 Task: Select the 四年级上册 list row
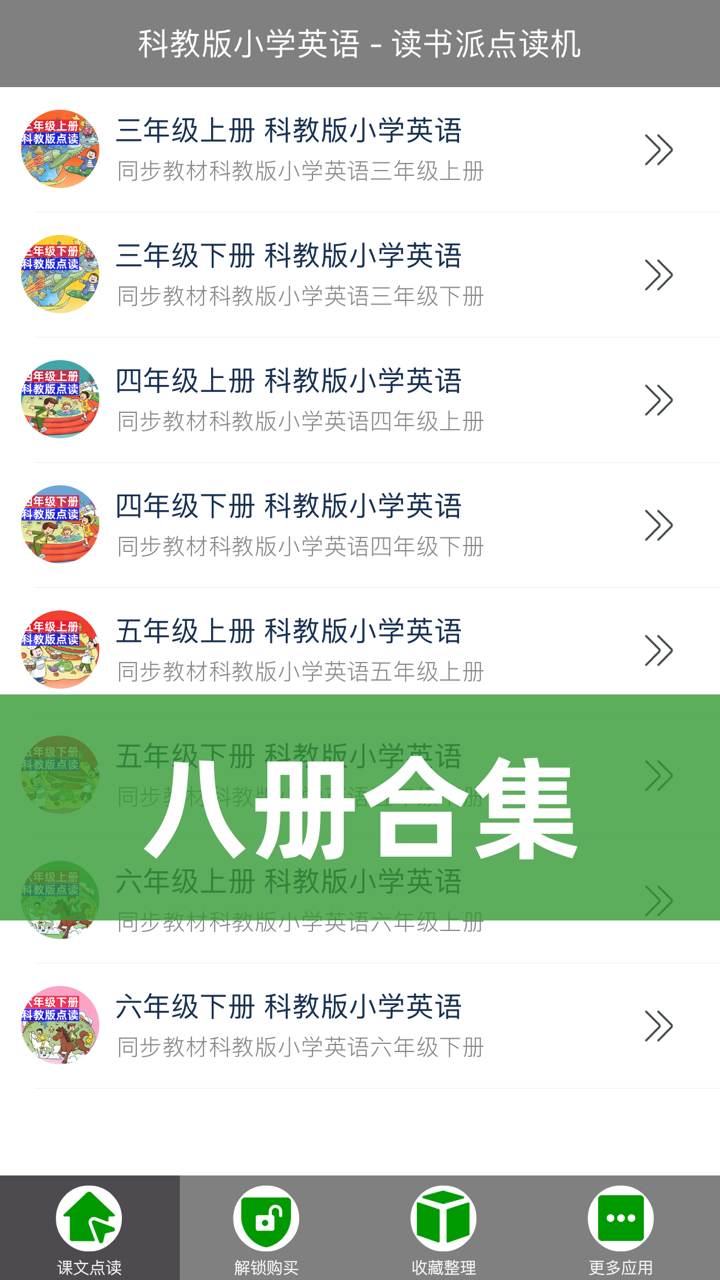tap(360, 398)
